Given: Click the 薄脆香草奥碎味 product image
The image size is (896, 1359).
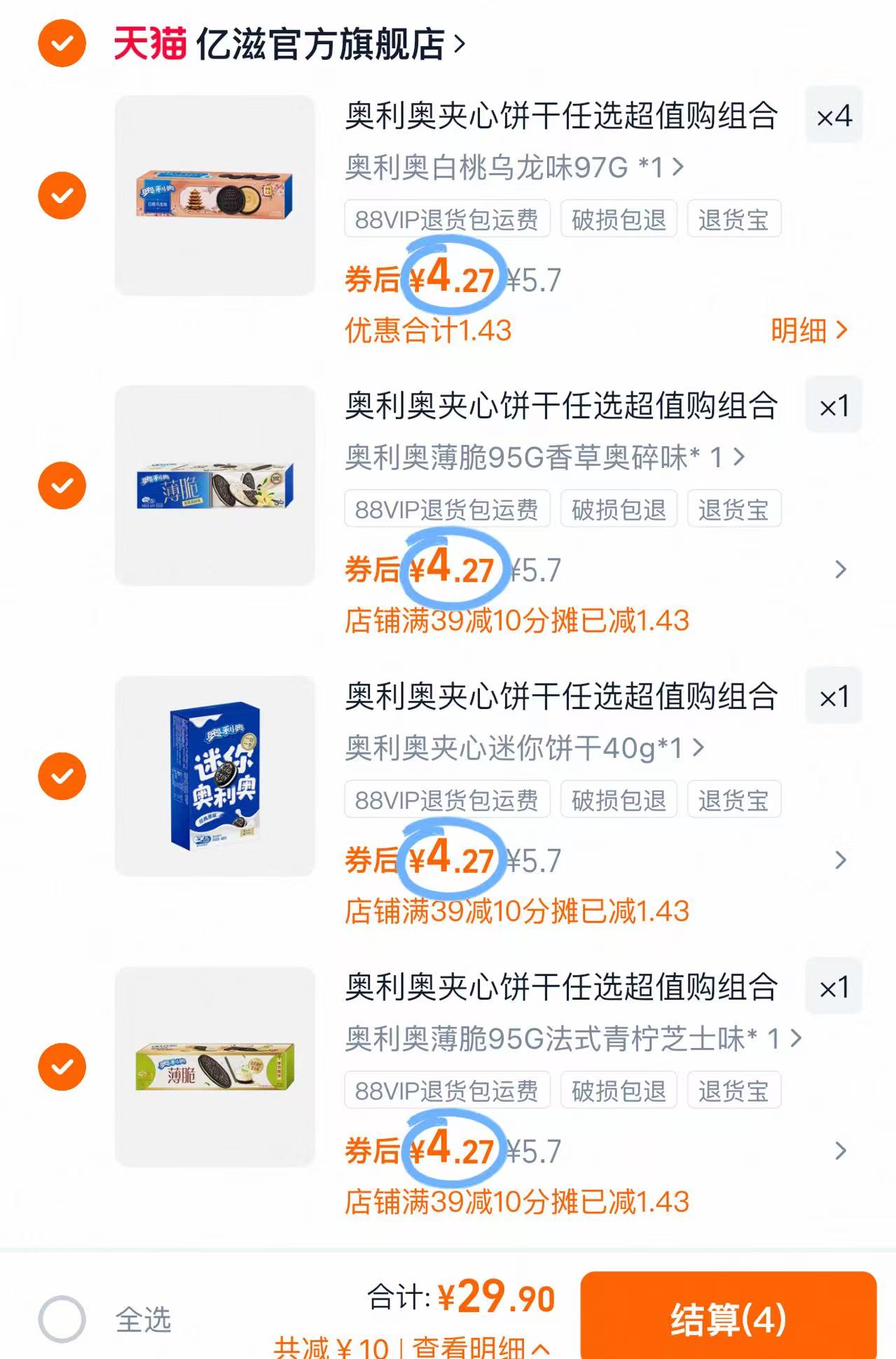Looking at the screenshot, I should pyautogui.click(x=215, y=483).
